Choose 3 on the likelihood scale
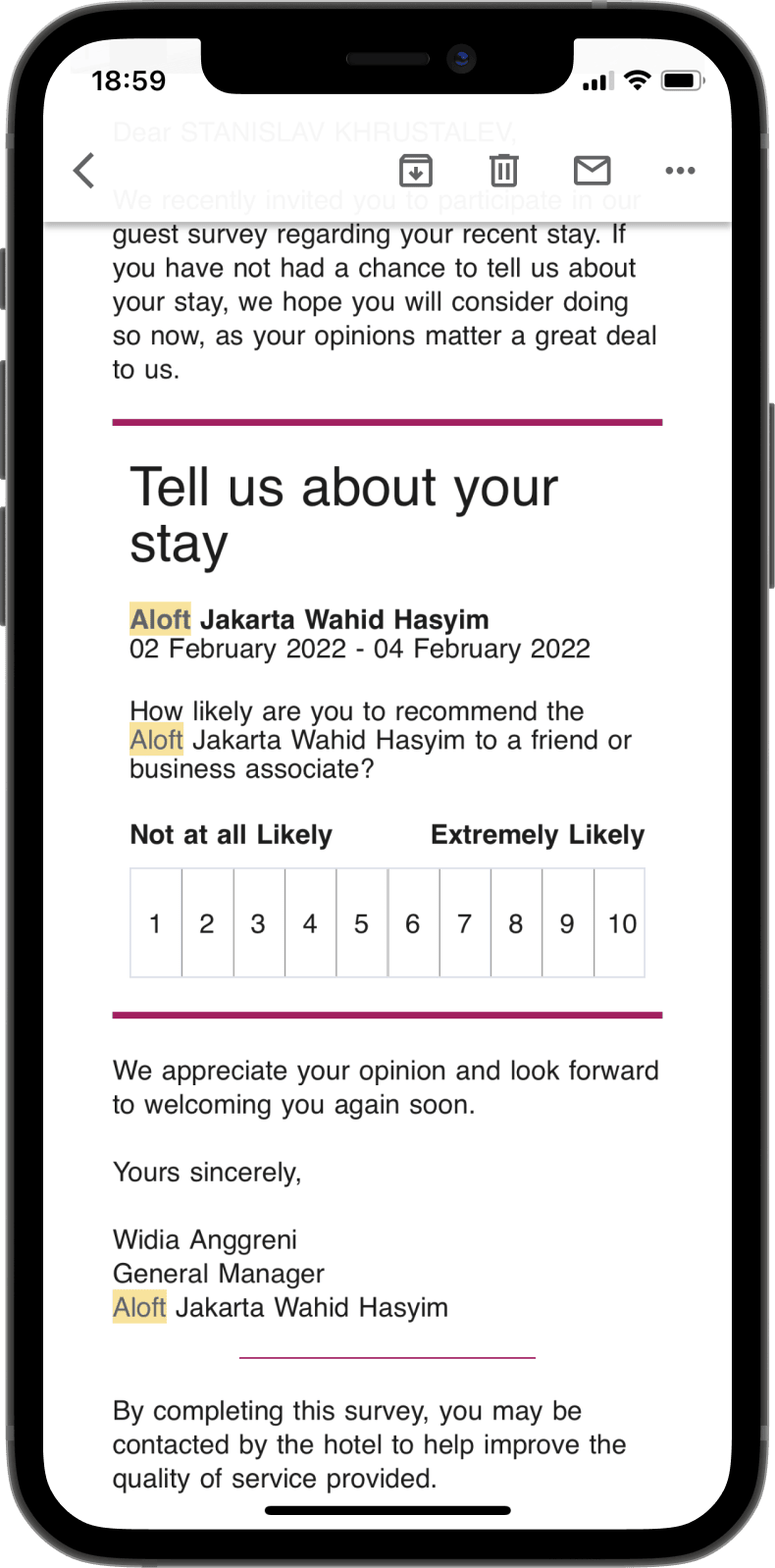Screen dimensions: 775x1568 [x=258, y=923]
